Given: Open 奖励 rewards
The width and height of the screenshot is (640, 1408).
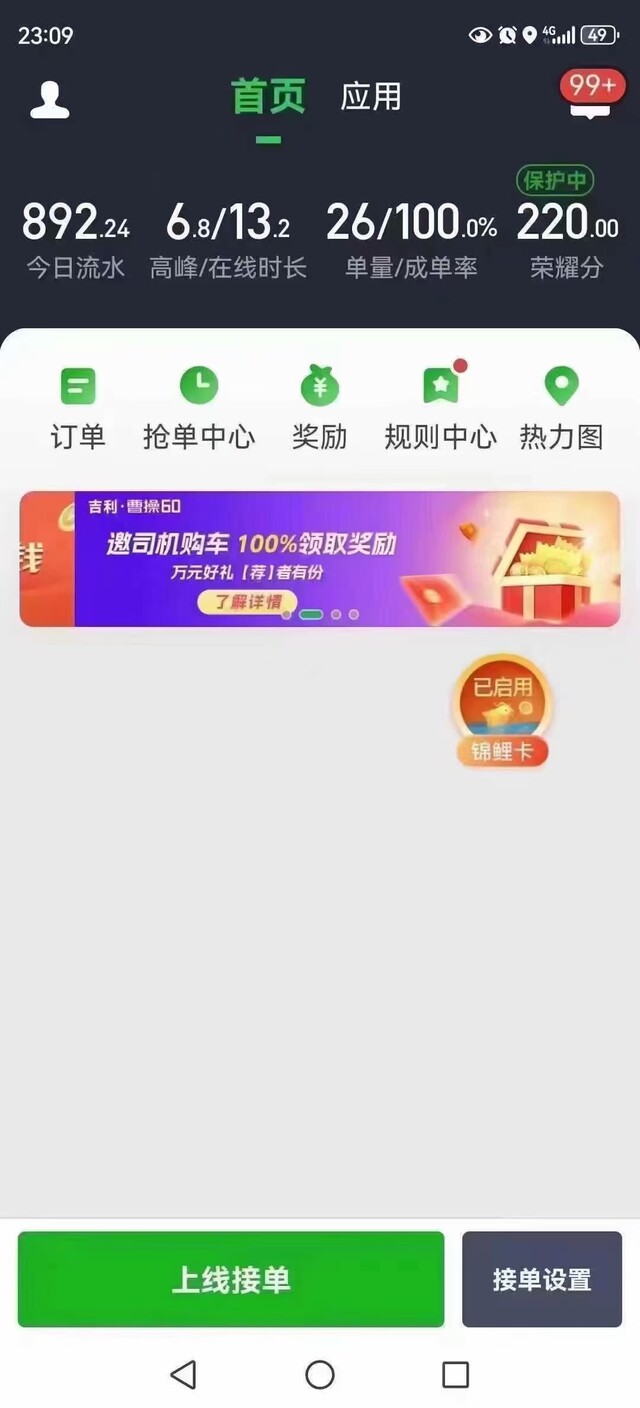Looking at the screenshot, I should pos(320,408).
